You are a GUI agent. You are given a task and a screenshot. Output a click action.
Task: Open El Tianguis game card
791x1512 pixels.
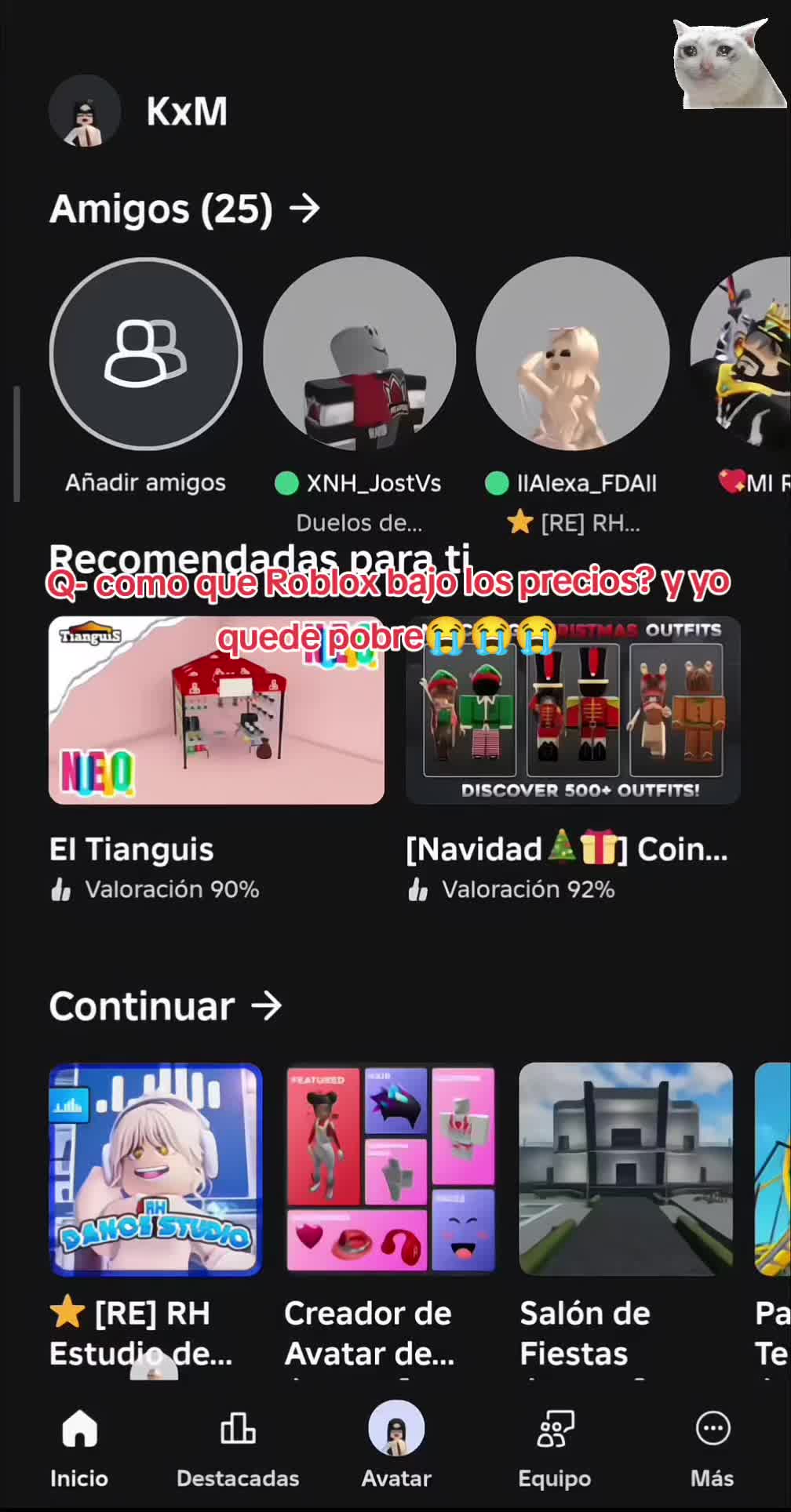pos(217,711)
